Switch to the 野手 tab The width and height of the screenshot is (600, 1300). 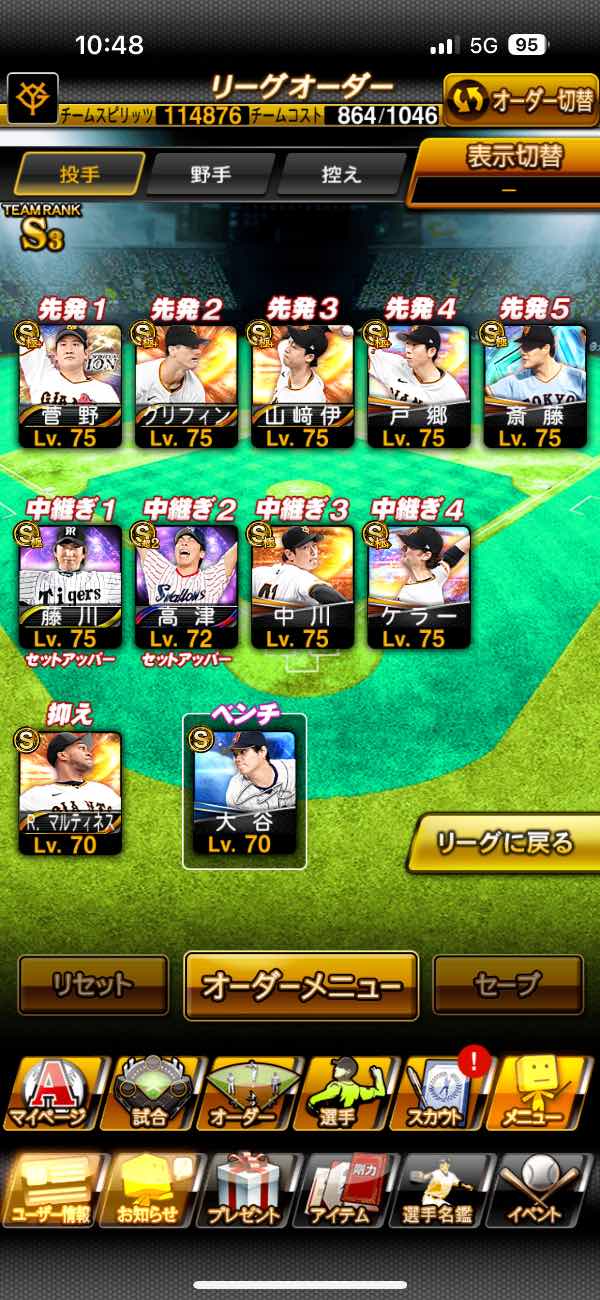211,174
